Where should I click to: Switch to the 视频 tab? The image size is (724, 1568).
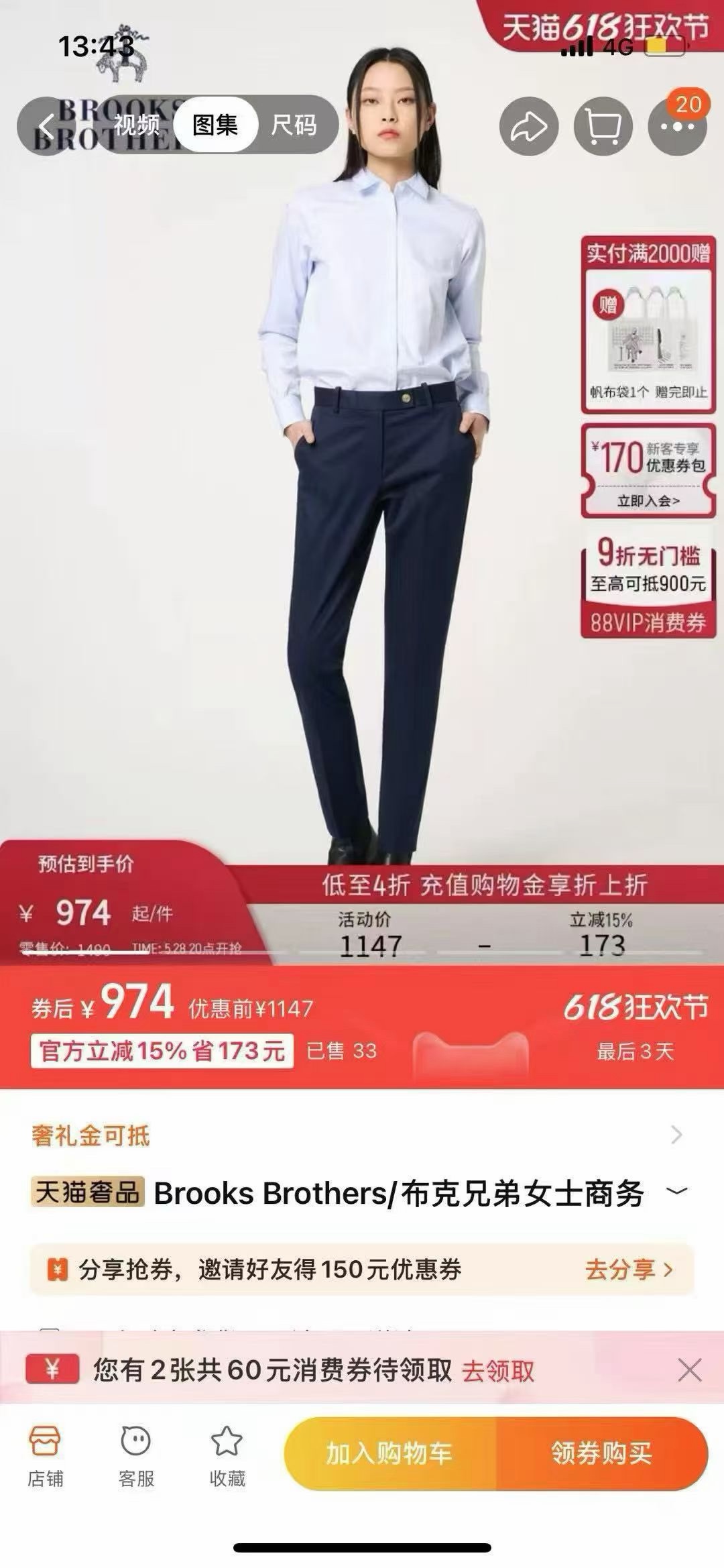pos(136,125)
